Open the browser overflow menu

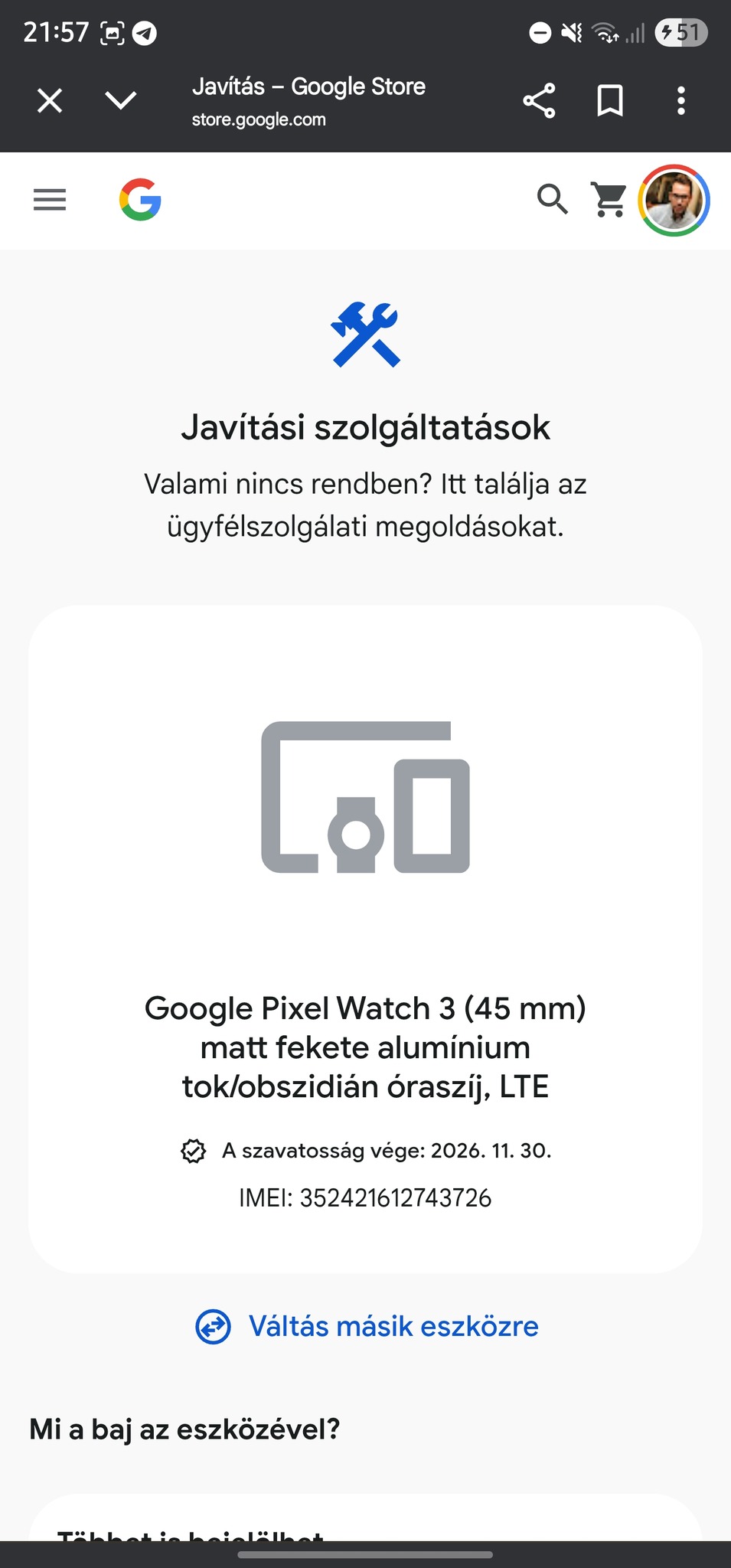click(680, 100)
